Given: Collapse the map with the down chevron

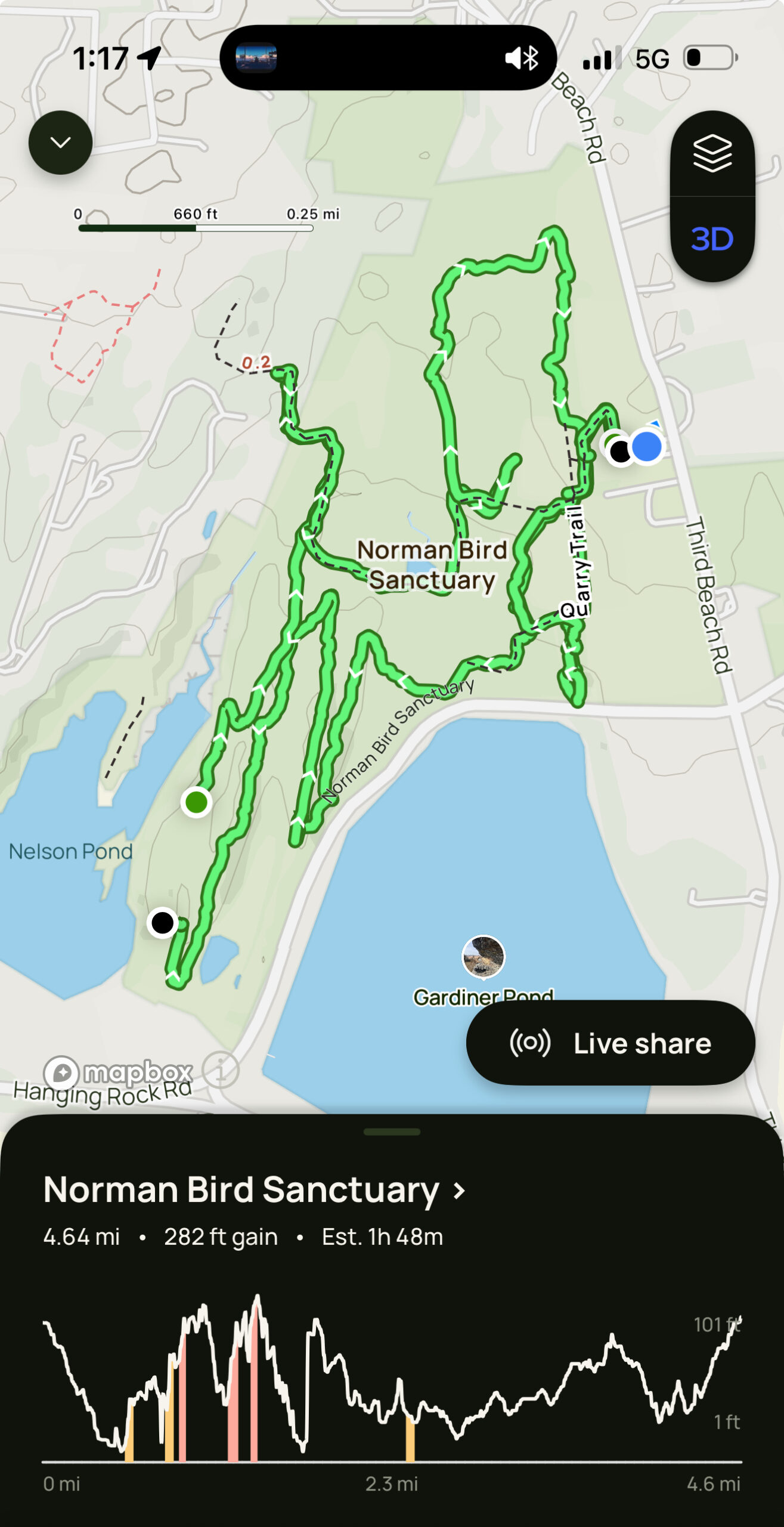Looking at the screenshot, I should tap(60, 143).
